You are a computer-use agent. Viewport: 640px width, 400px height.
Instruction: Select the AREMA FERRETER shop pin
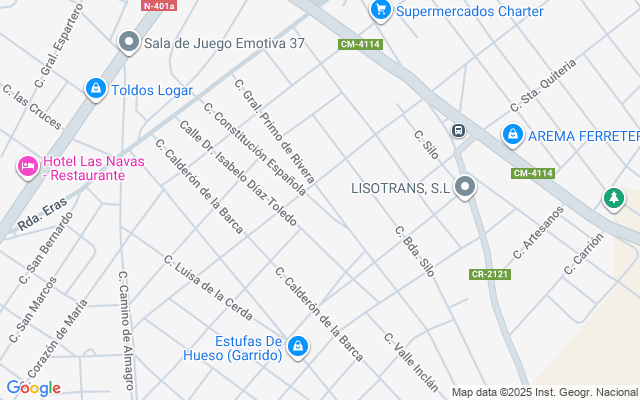[512, 134]
